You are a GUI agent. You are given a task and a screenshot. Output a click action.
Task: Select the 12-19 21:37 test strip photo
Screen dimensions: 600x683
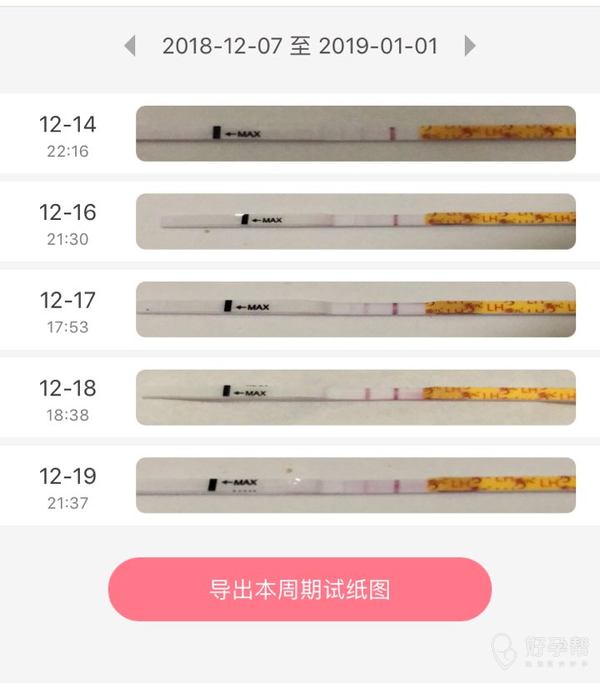pos(355,485)
